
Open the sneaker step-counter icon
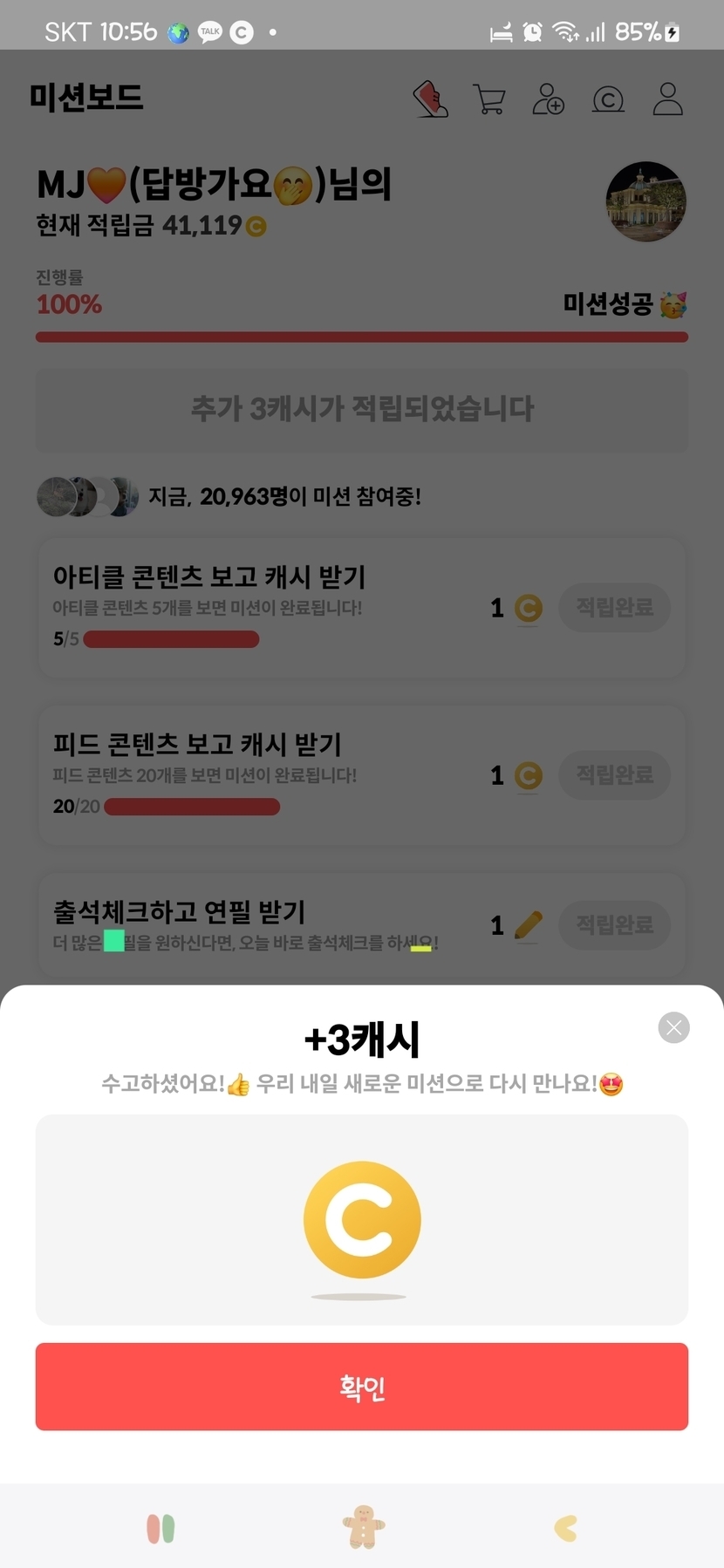pos(430,99)
